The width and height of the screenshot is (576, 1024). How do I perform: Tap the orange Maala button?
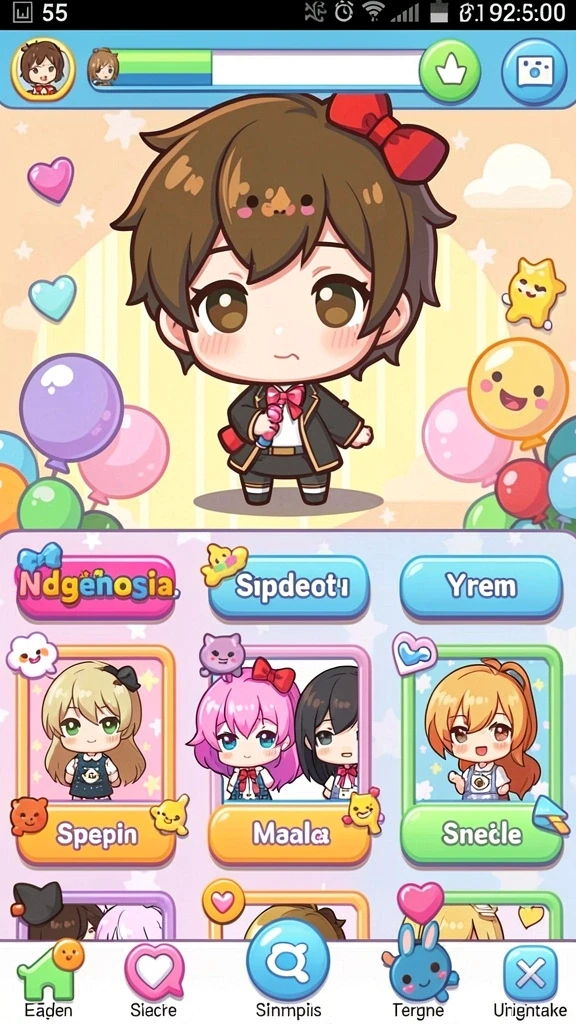tap(289, 833)
